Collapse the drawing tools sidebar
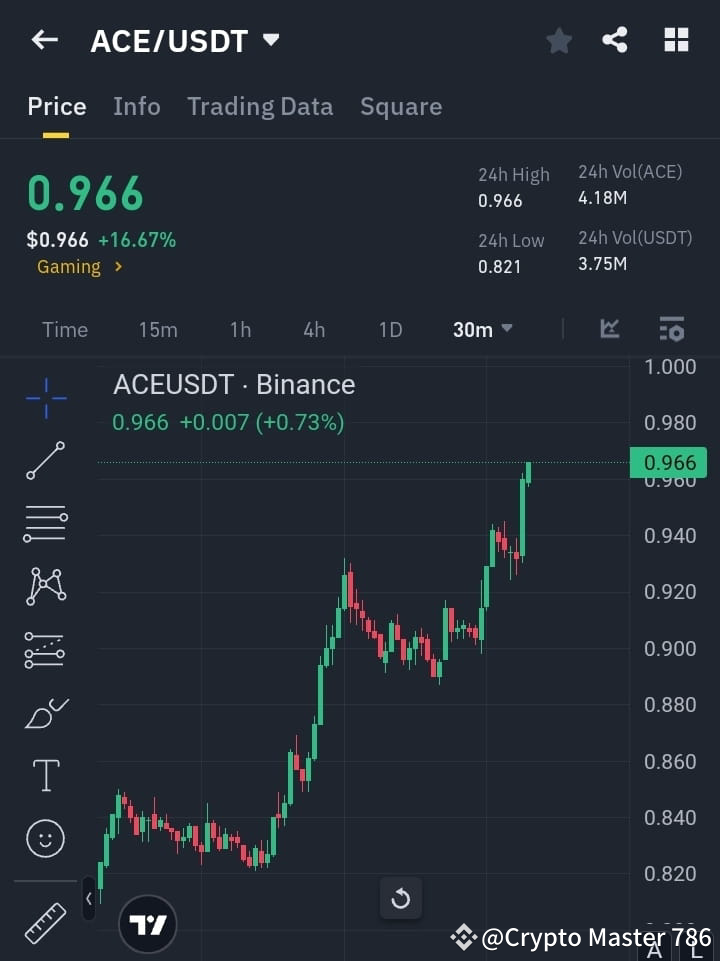This screenshot has height=961, width=720. (x=89, y=898)
